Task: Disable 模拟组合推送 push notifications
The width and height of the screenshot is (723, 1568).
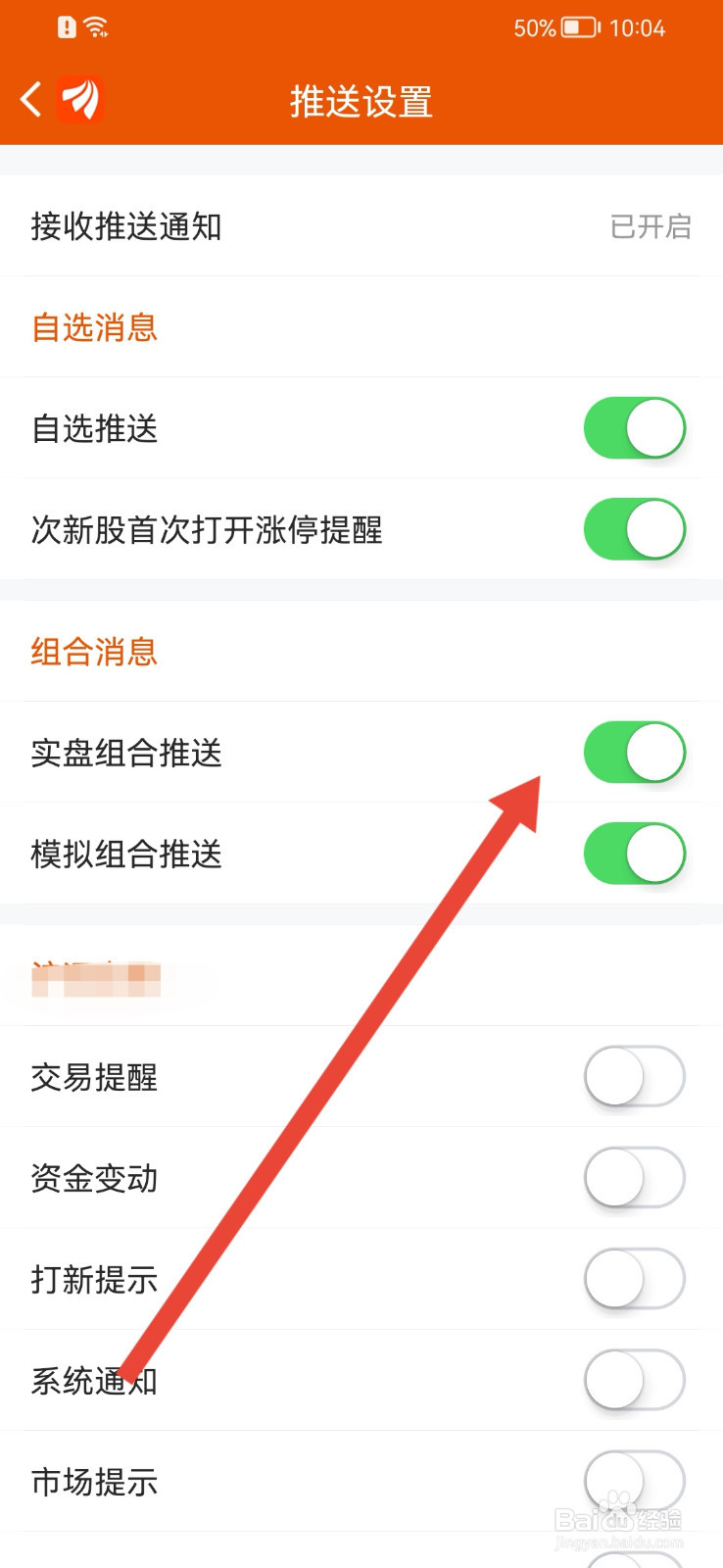Action: tap(635, 853)
